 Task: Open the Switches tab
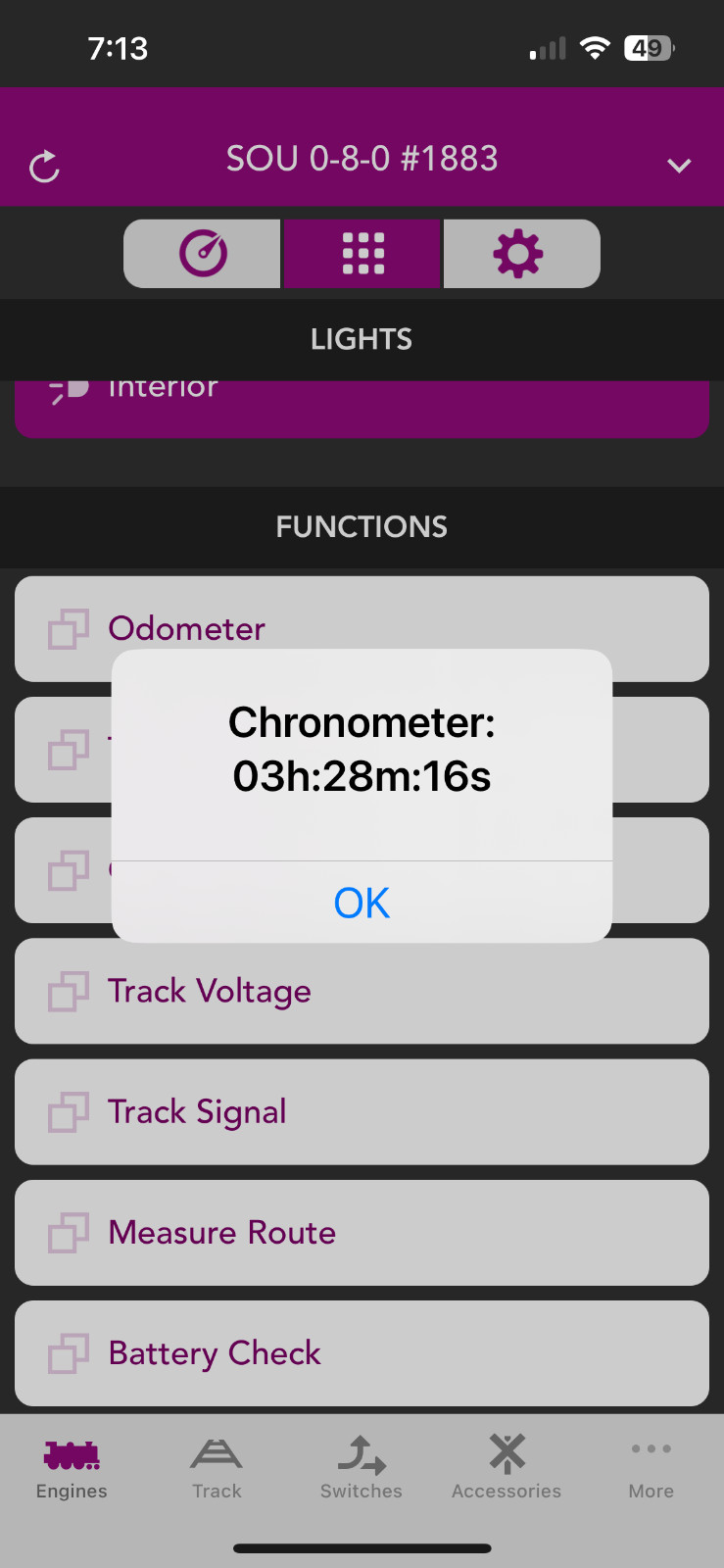(362, 1468)
